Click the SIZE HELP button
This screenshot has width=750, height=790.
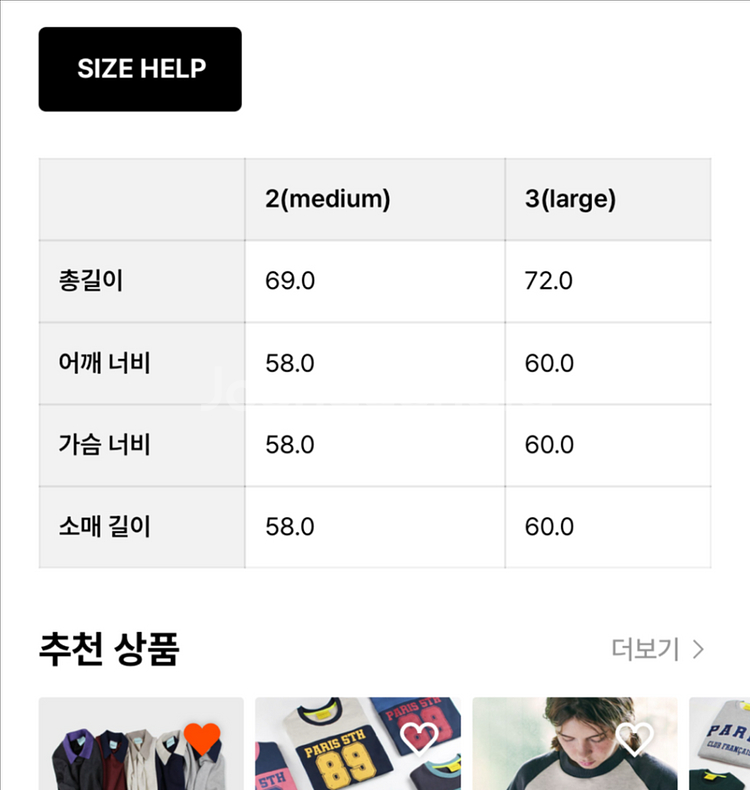(139, 68)
